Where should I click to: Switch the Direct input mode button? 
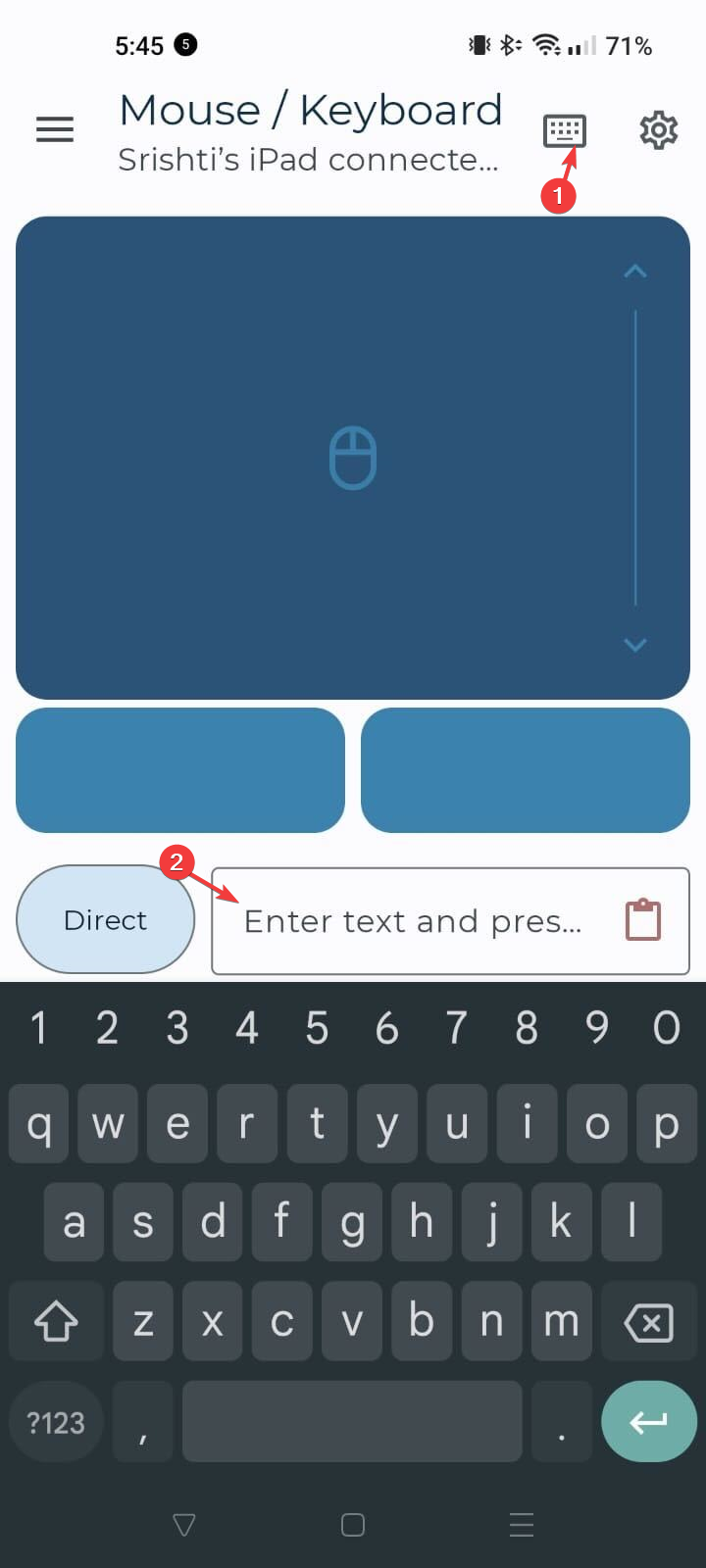pos(105,919)
